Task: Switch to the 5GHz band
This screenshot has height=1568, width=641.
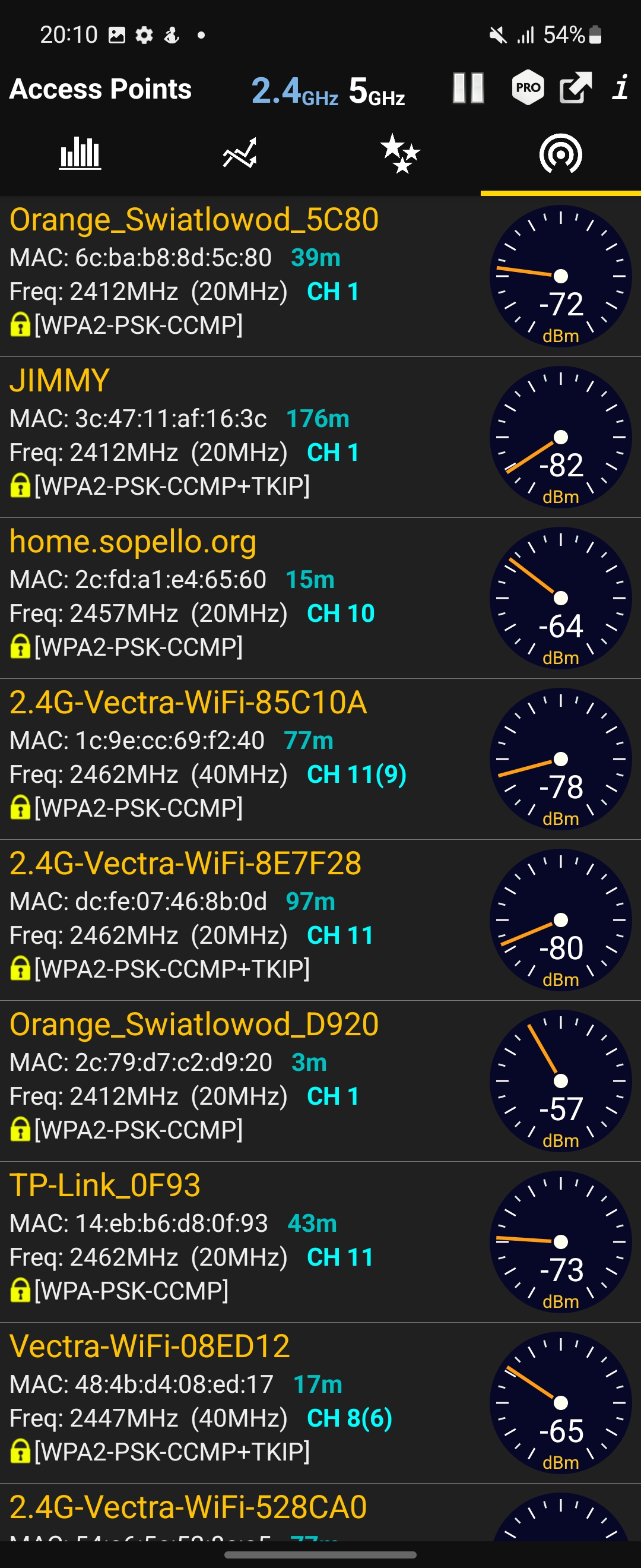Action: point(377,91)
